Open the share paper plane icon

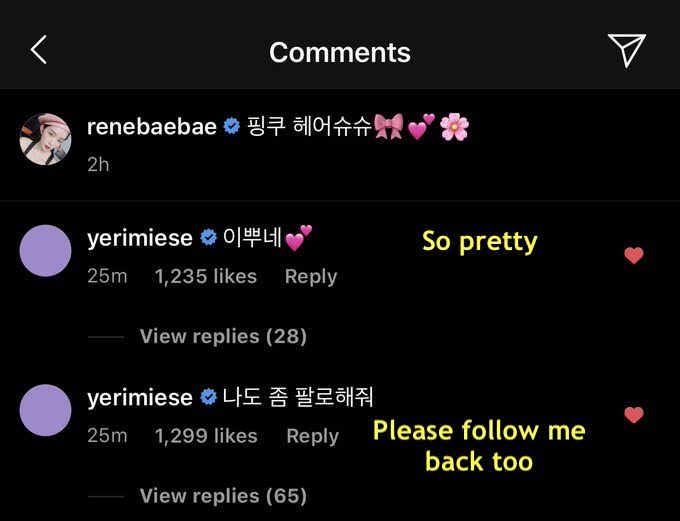626,50
